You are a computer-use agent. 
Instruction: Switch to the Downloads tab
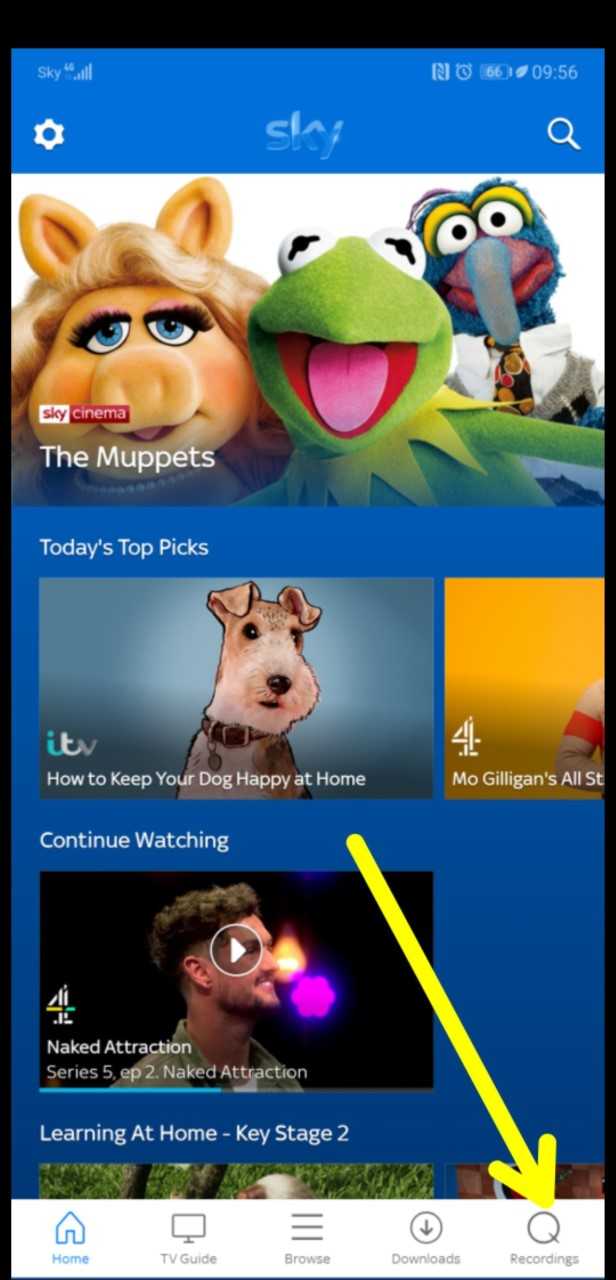(426, 1238)
